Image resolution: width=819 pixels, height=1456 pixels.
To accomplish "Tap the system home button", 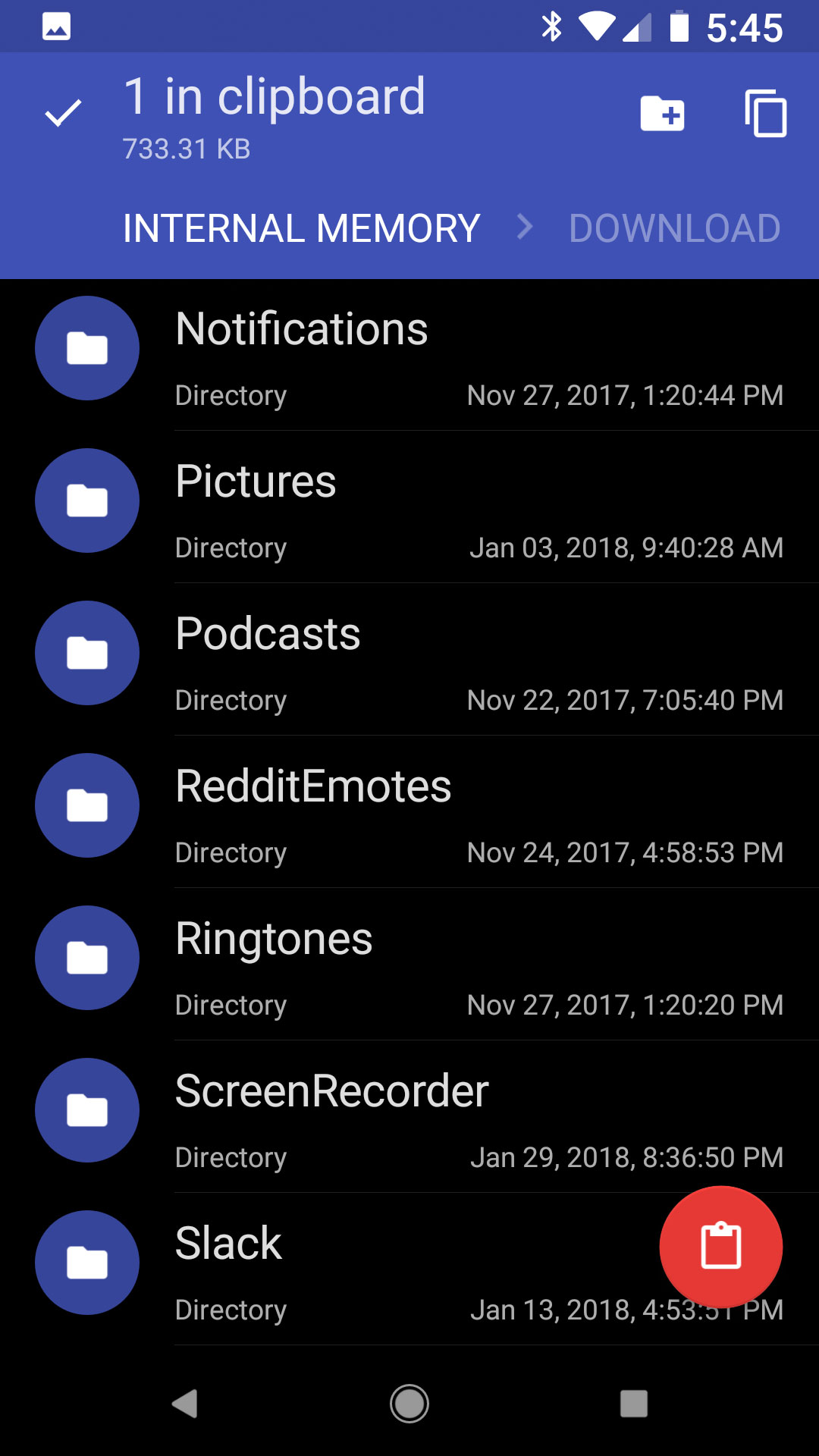I will (x=409, y=1404).
